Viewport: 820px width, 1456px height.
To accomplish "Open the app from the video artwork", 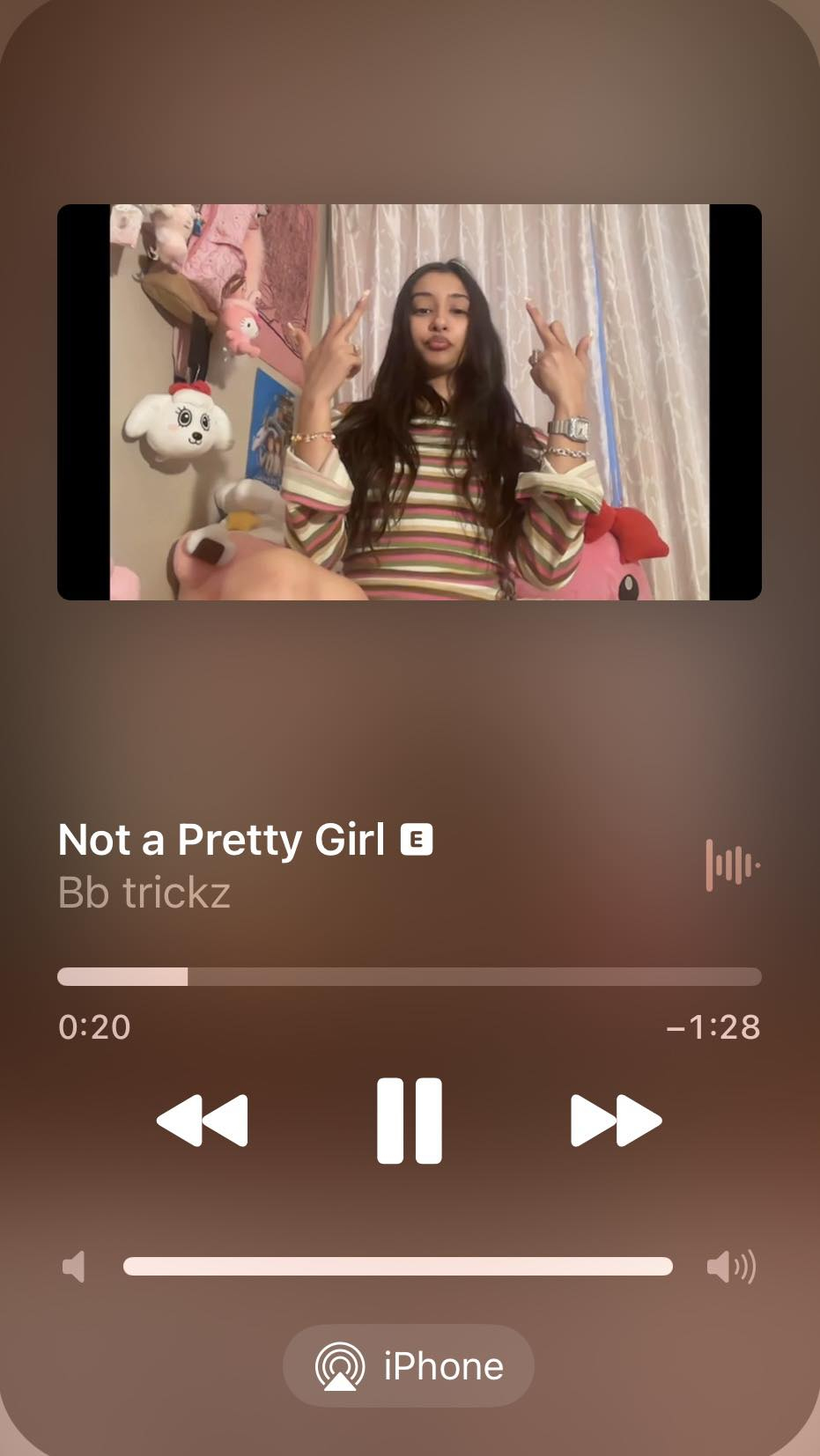I will [409, 402].
